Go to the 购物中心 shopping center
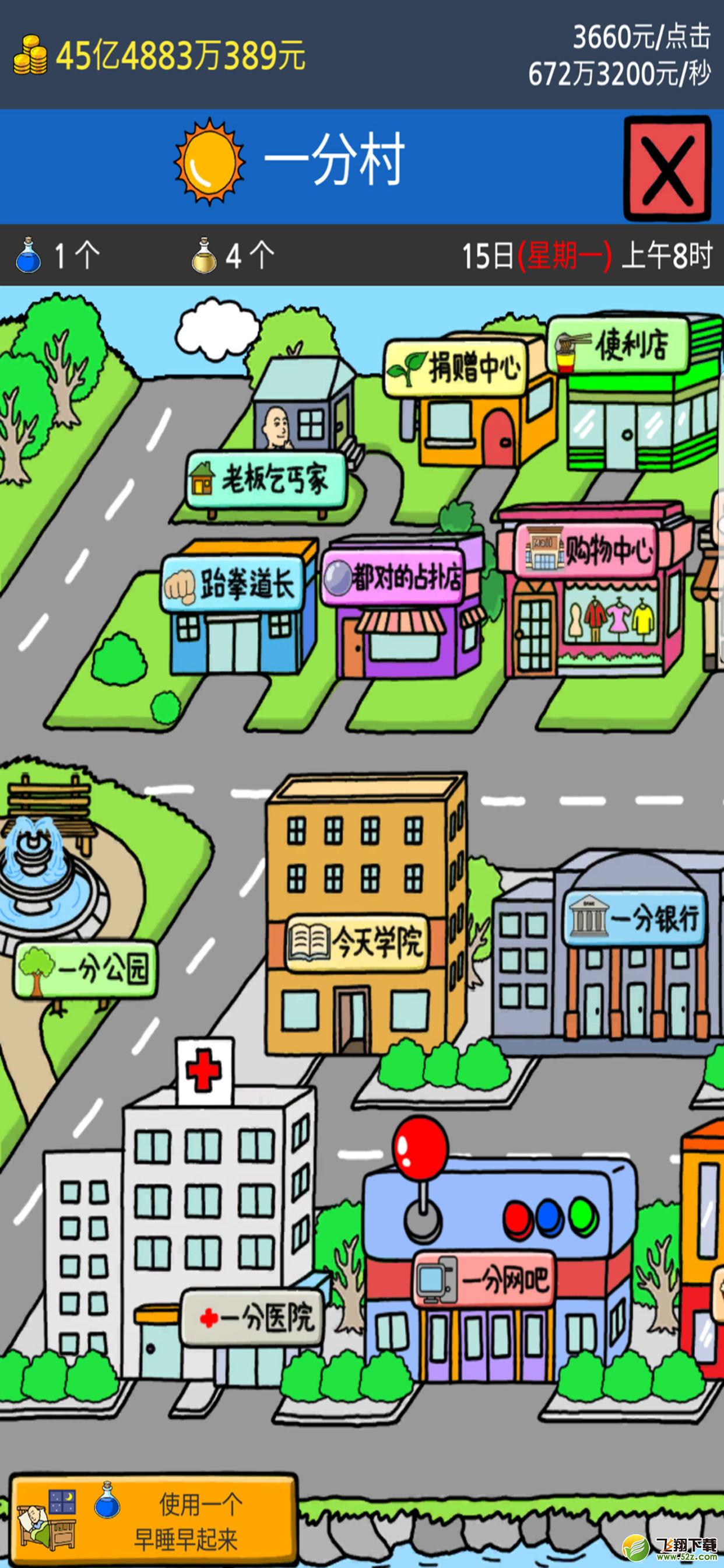 click(x=586, y=550)
